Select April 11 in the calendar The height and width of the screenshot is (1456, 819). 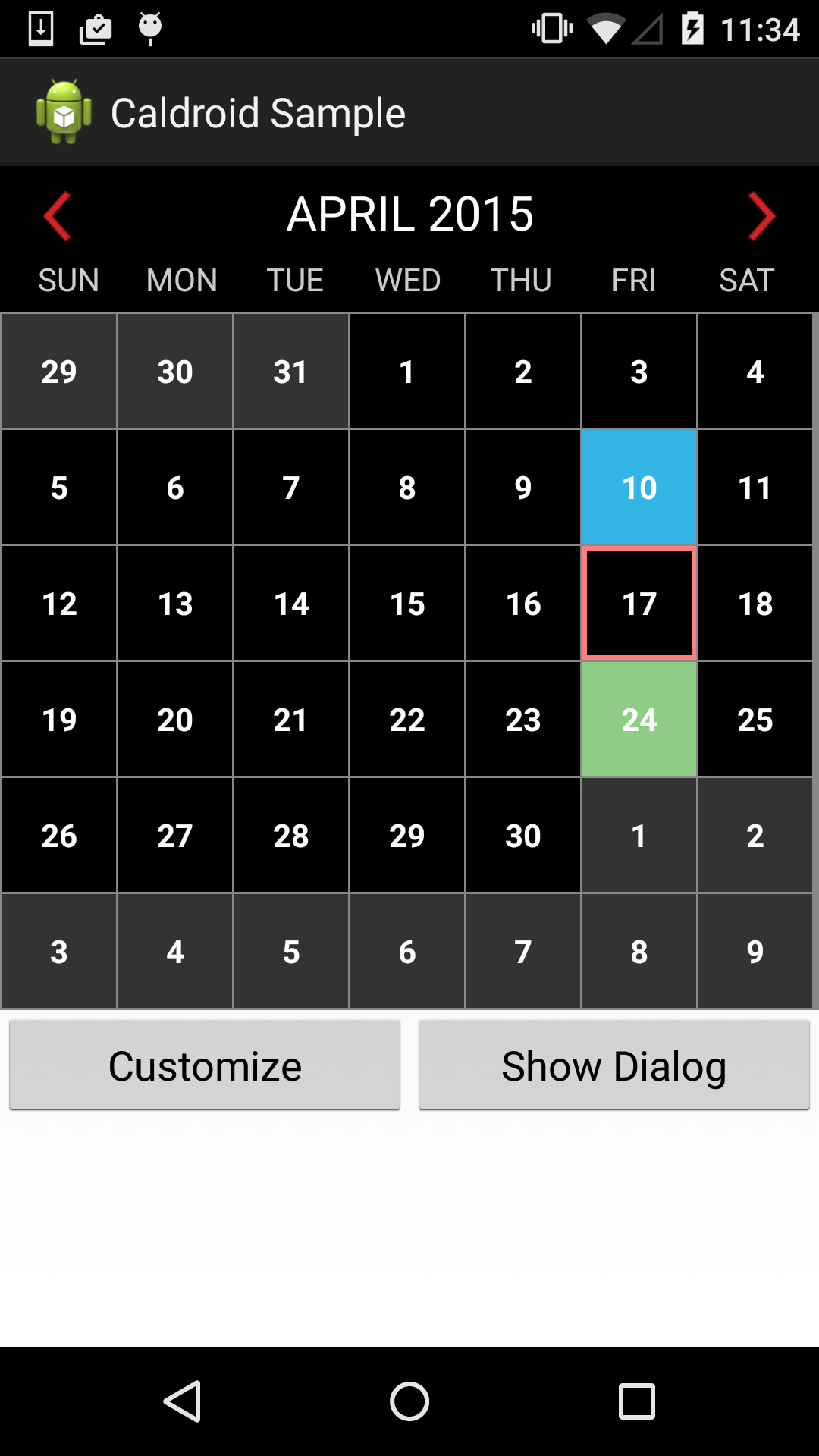point(755,488)
